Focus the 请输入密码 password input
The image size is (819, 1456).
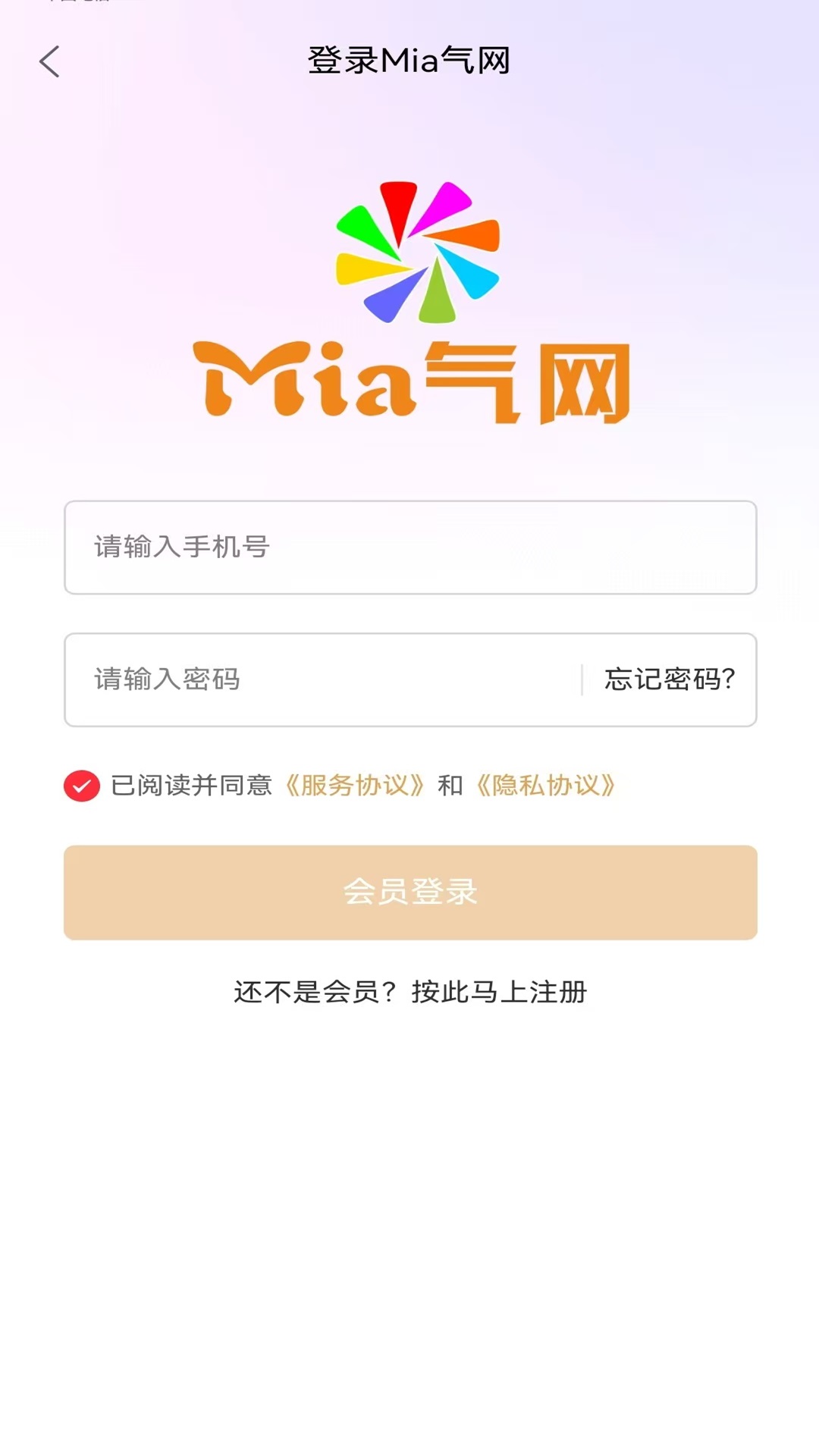(x=303, y=680)
